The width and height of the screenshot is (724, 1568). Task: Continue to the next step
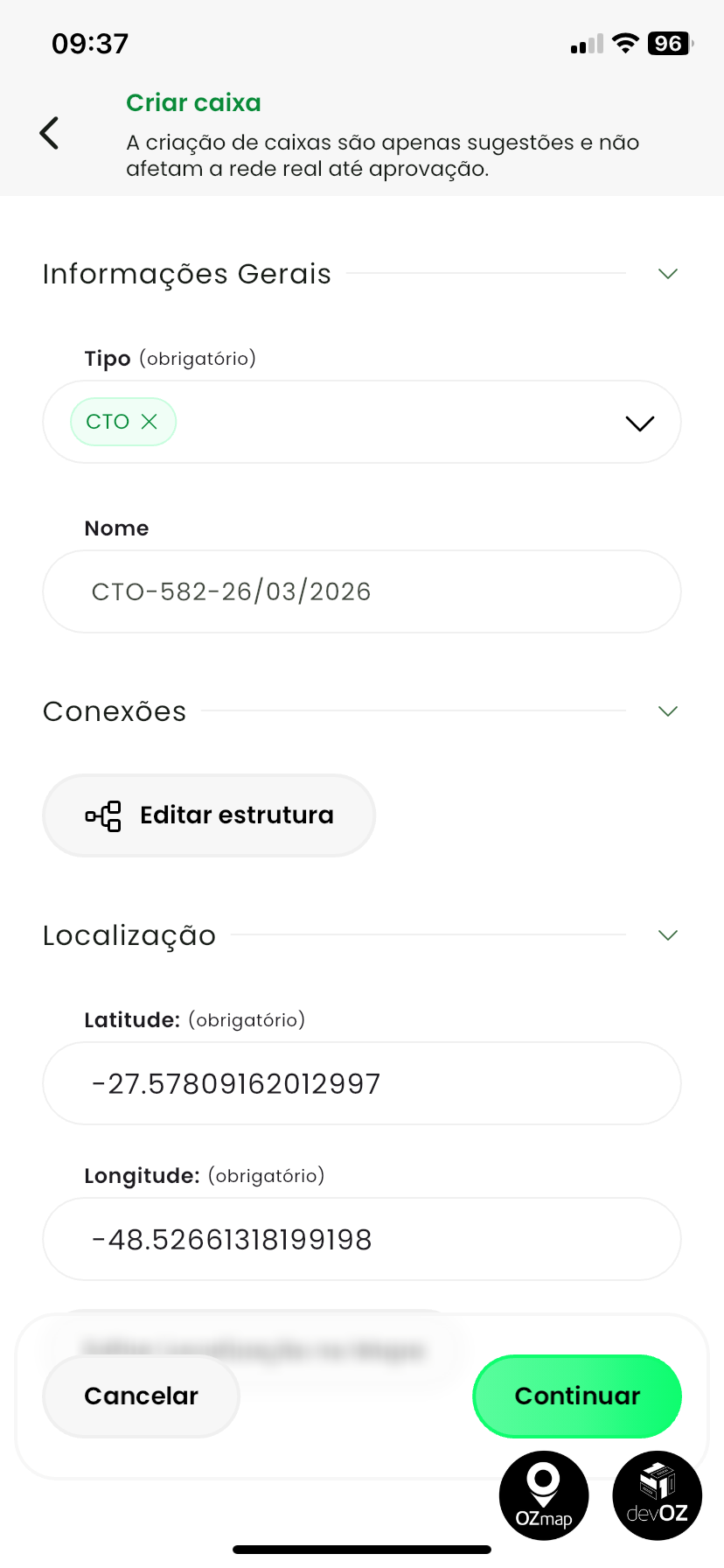pos(577,1396)
